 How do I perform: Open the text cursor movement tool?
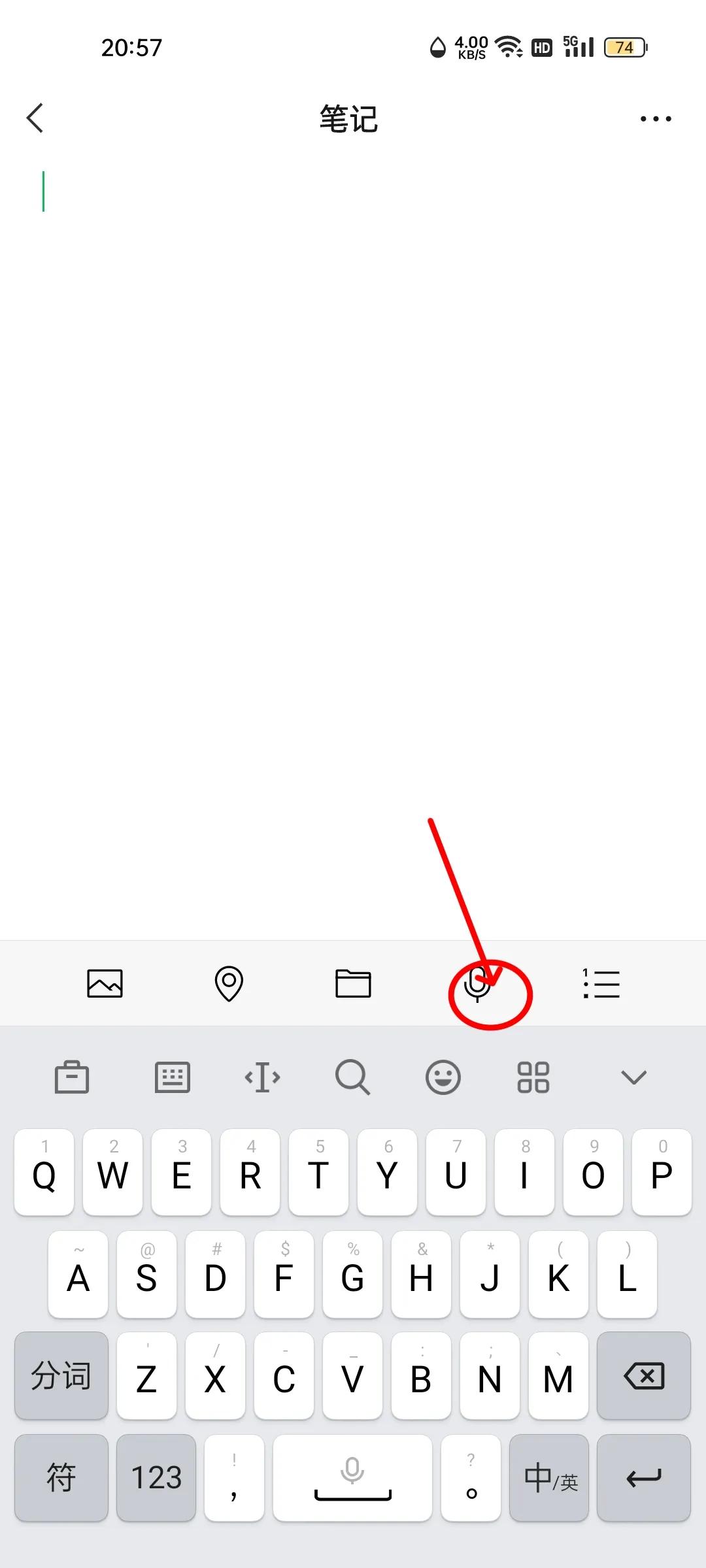click(x=262, y=1077)
